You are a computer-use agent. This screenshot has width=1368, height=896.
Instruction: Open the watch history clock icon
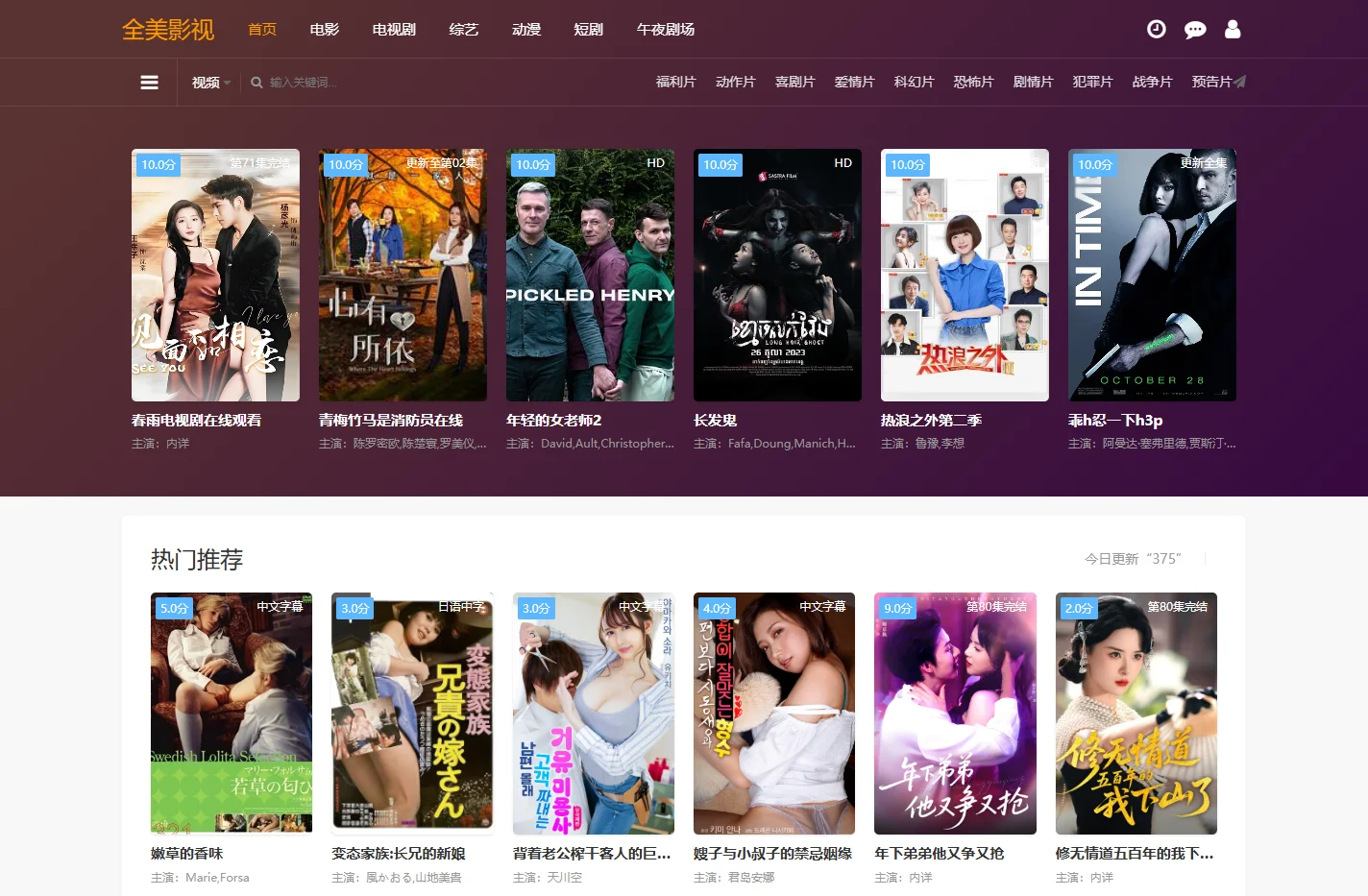tap(1157, 30)
